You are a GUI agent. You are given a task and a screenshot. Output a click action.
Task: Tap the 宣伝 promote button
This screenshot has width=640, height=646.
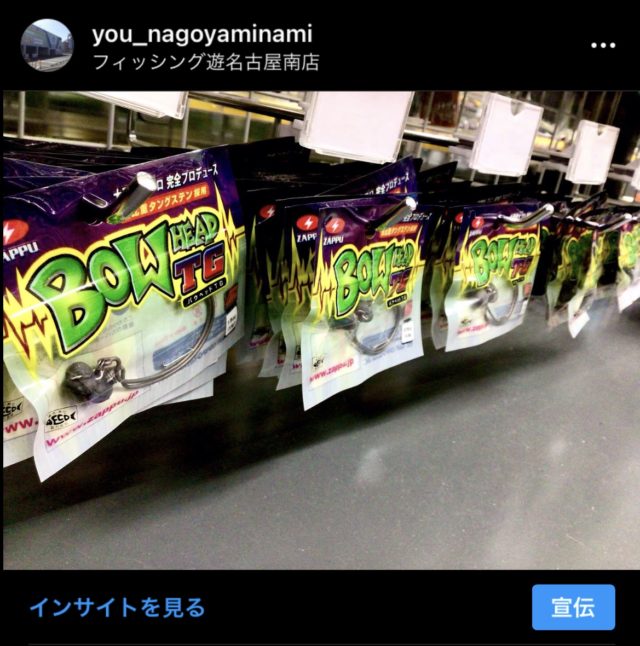[x=573, y=607]
